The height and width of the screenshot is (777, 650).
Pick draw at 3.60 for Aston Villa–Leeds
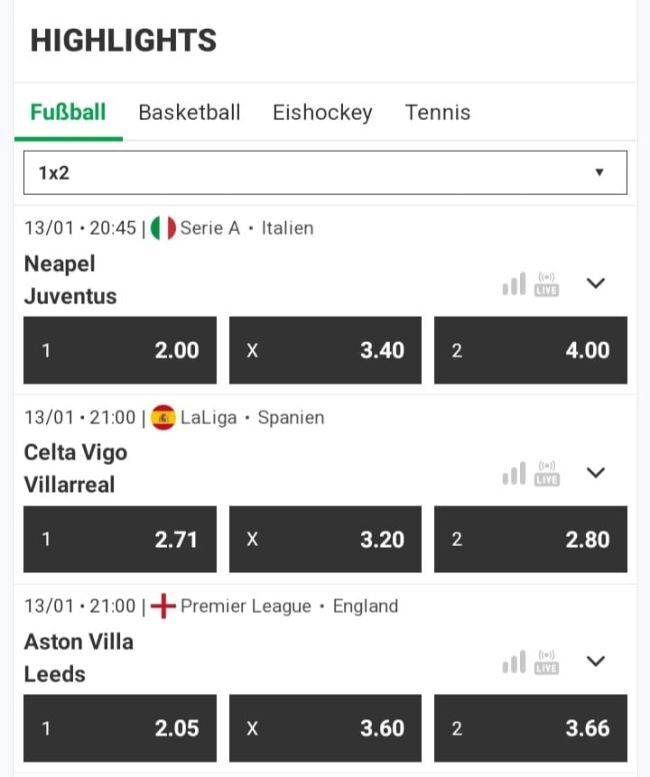click(325, 728)
